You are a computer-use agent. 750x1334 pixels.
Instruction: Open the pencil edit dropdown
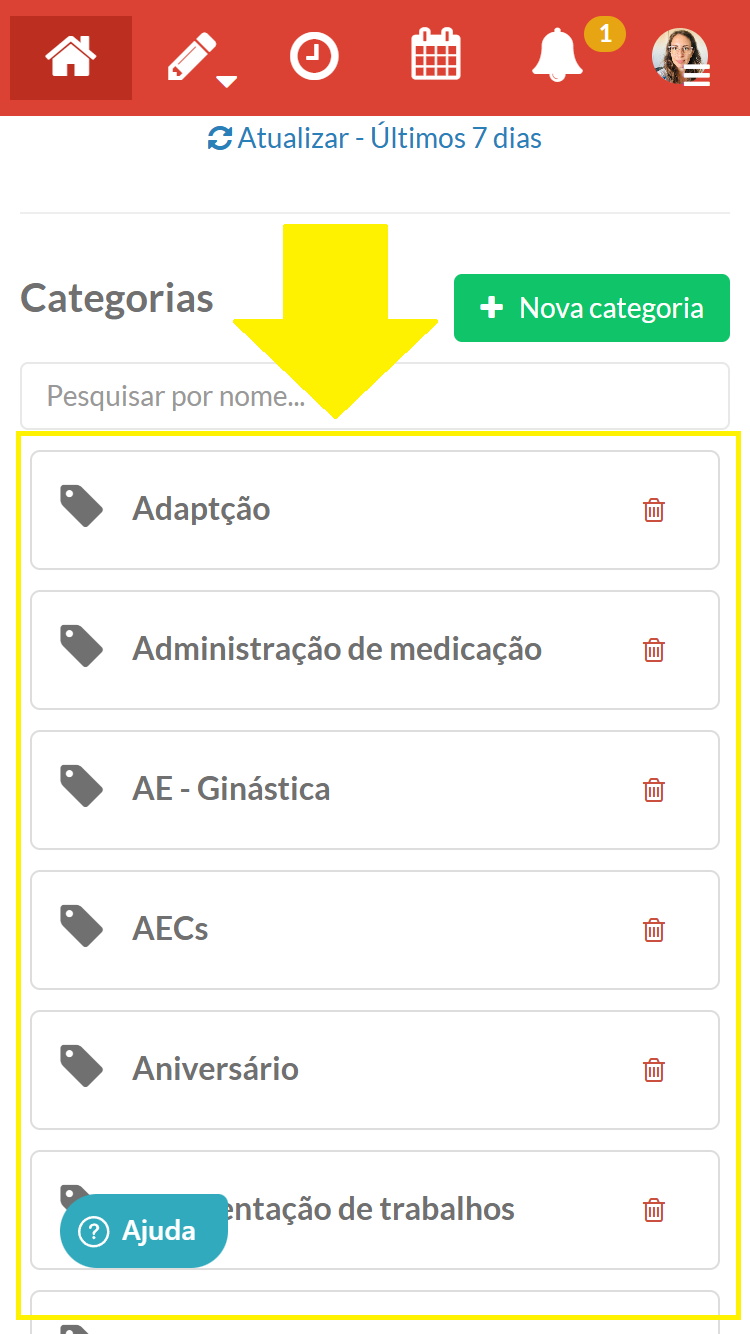pos(198,58)
